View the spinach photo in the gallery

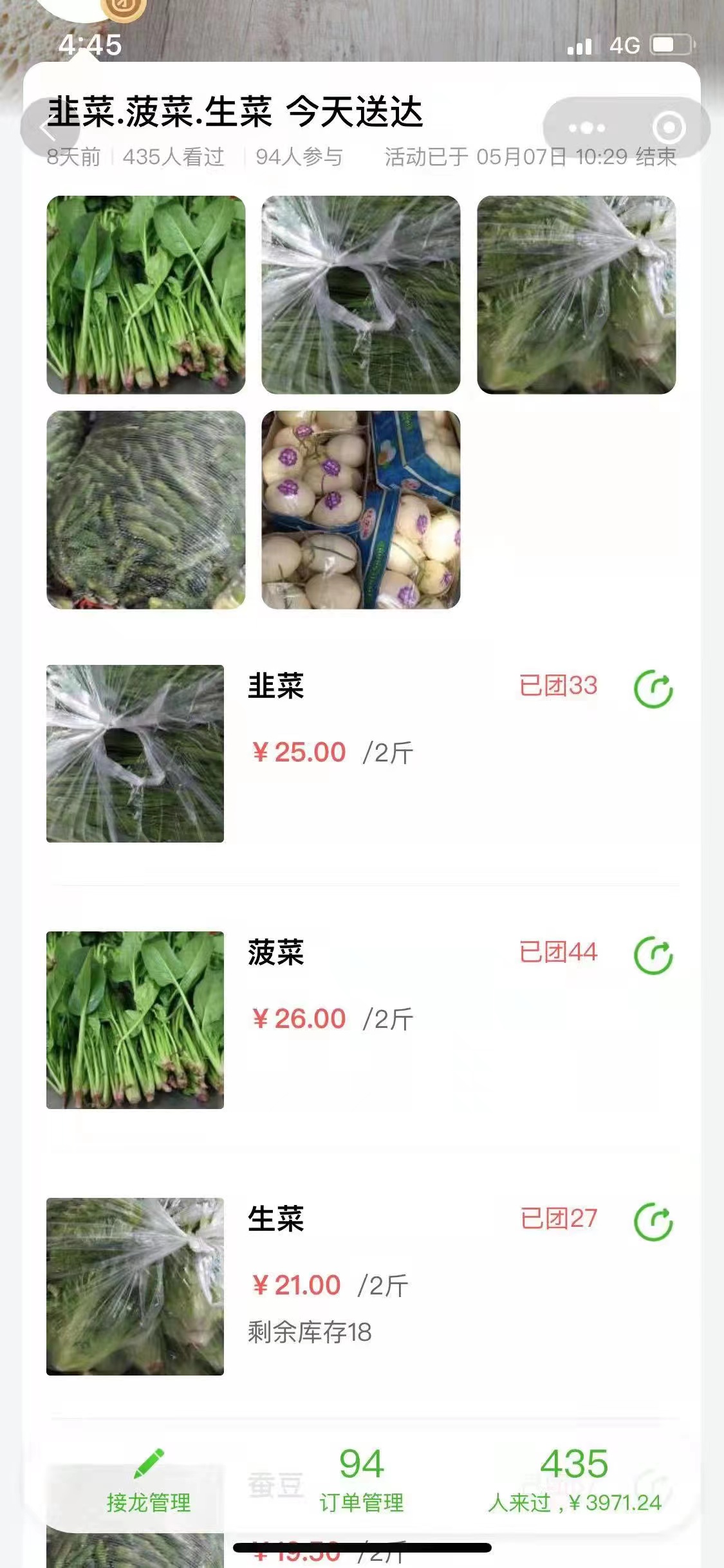(x=146, y=295)
